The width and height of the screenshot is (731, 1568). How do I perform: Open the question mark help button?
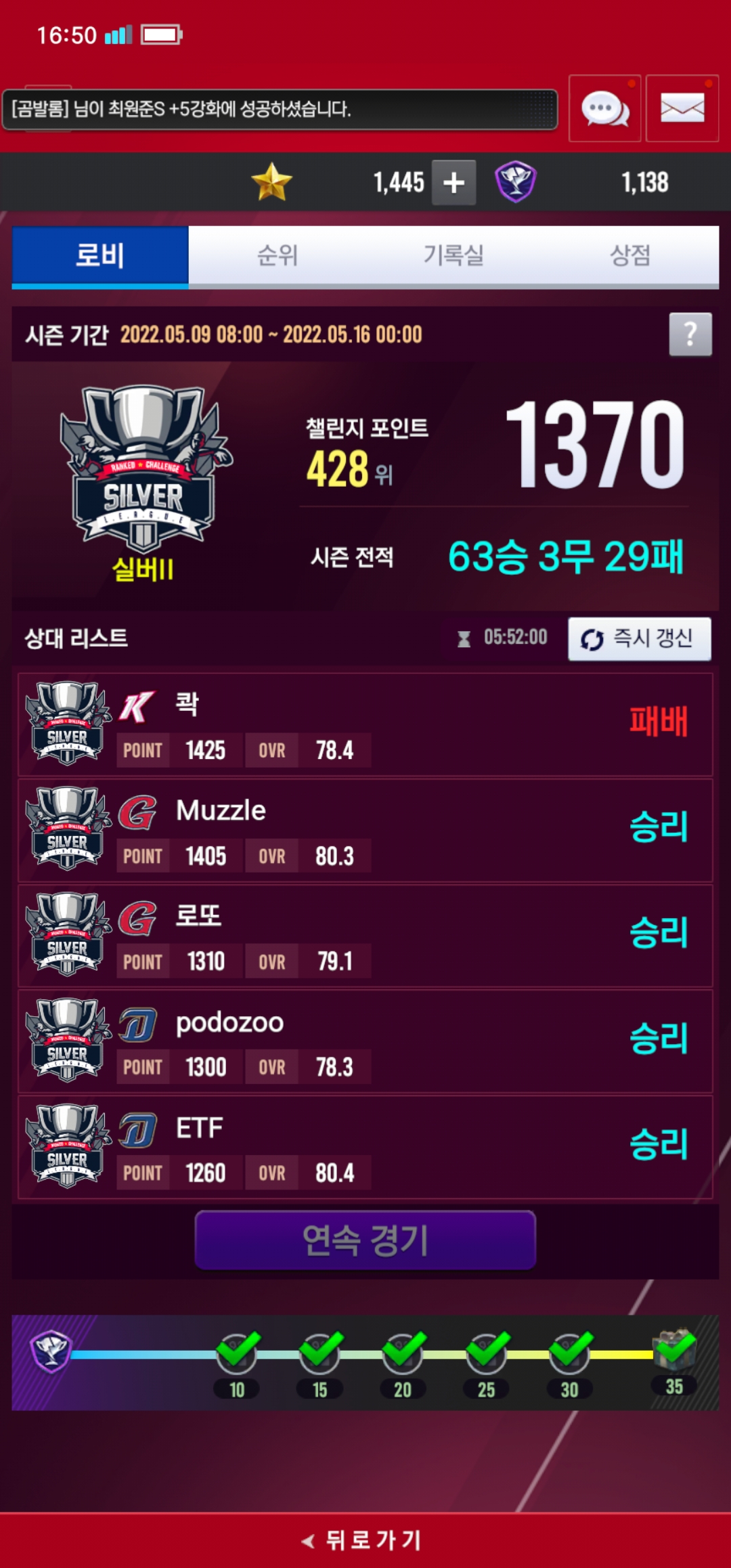[690, 334]
